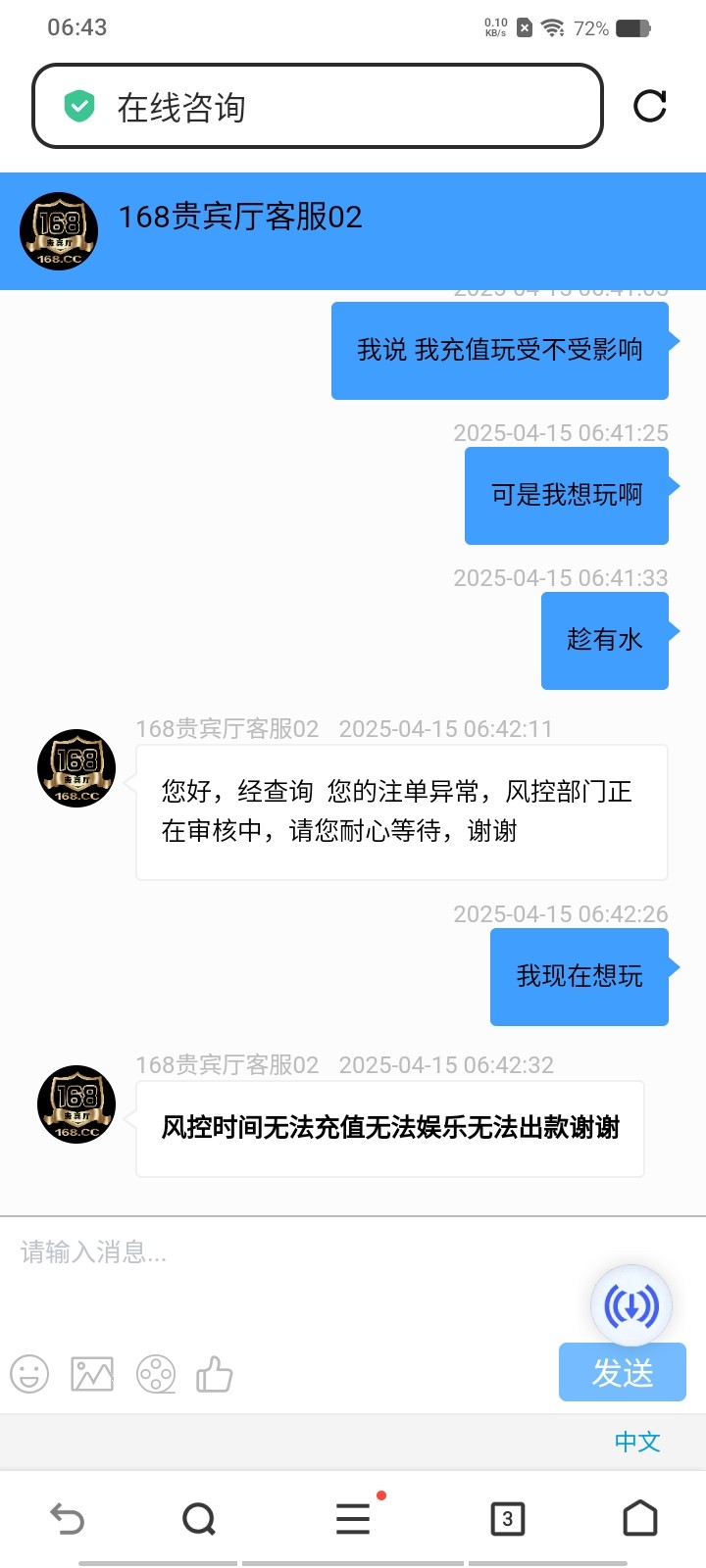Go to the browser home page
The height and width of the screenshot is (1568, 706).
click(640, 1519)
